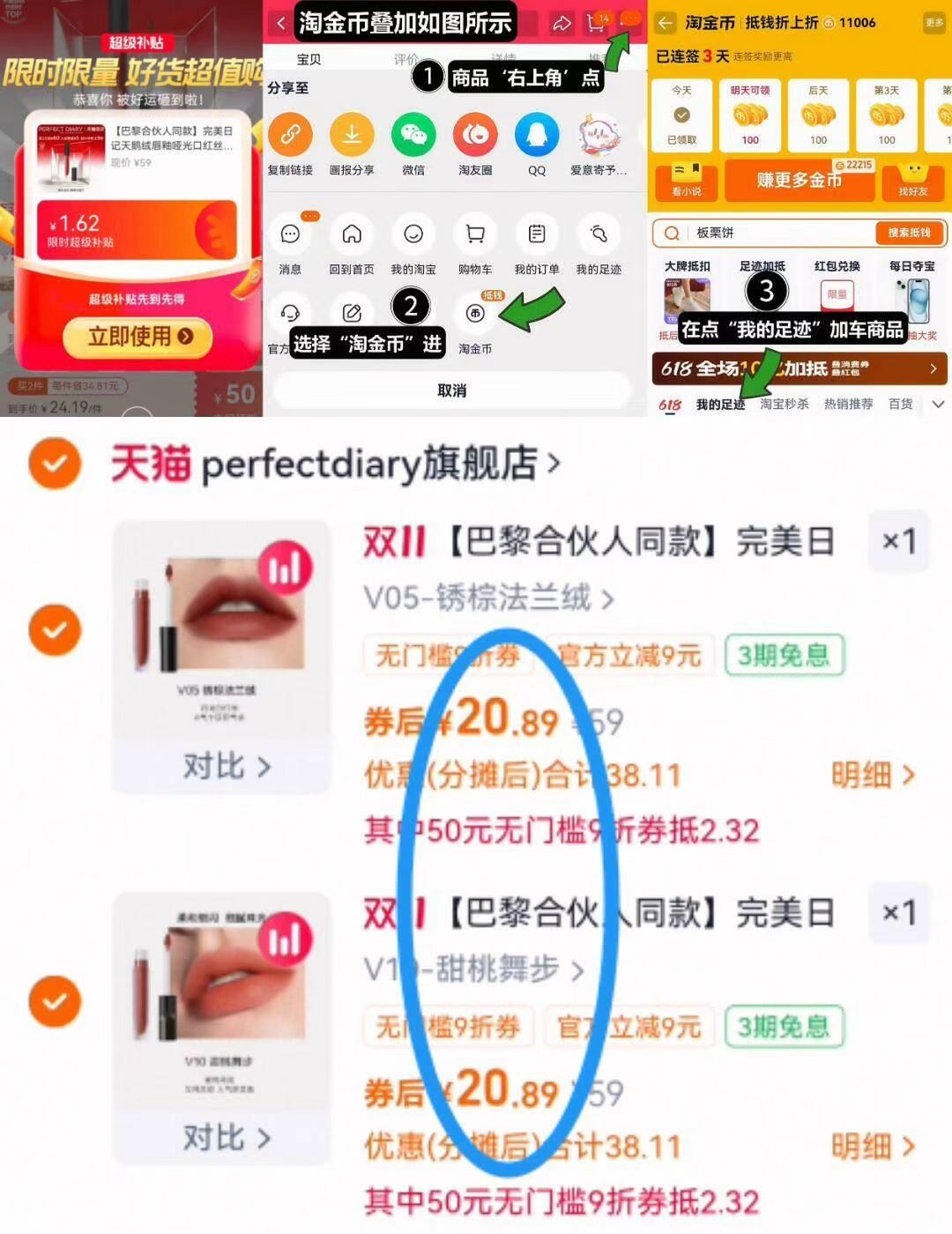Uncheck the V05-锈棕法兰绒 product checkbox
The height and width of the screenshot is (1234, 952).
55,629
